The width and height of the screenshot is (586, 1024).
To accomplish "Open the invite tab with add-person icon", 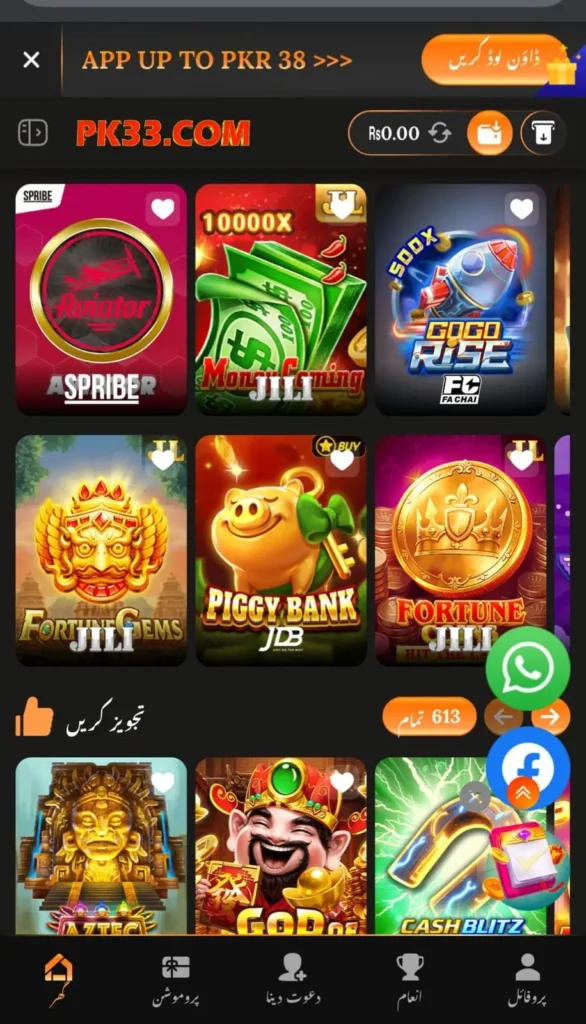I will (293, 980).
